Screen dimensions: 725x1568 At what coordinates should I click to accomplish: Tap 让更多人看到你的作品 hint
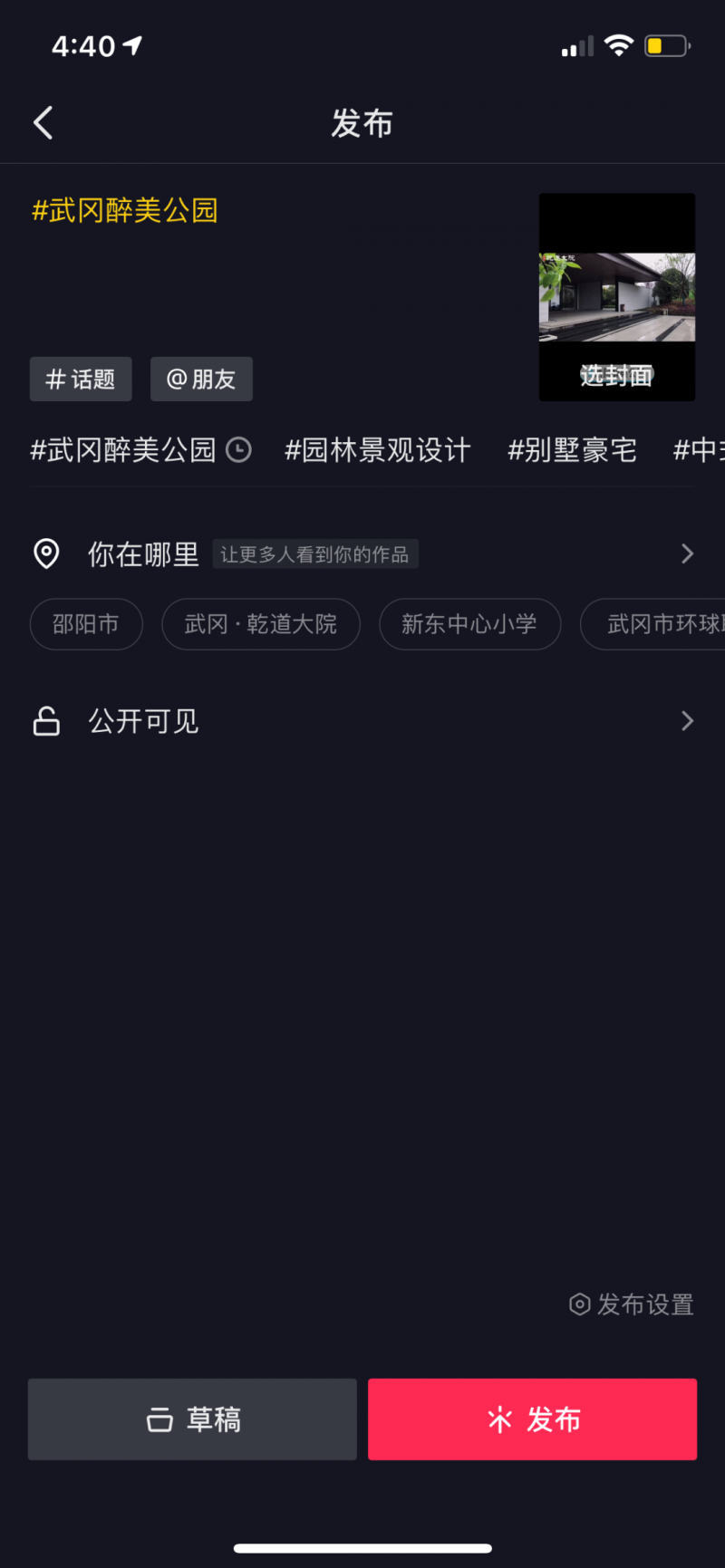click(315, 553)
